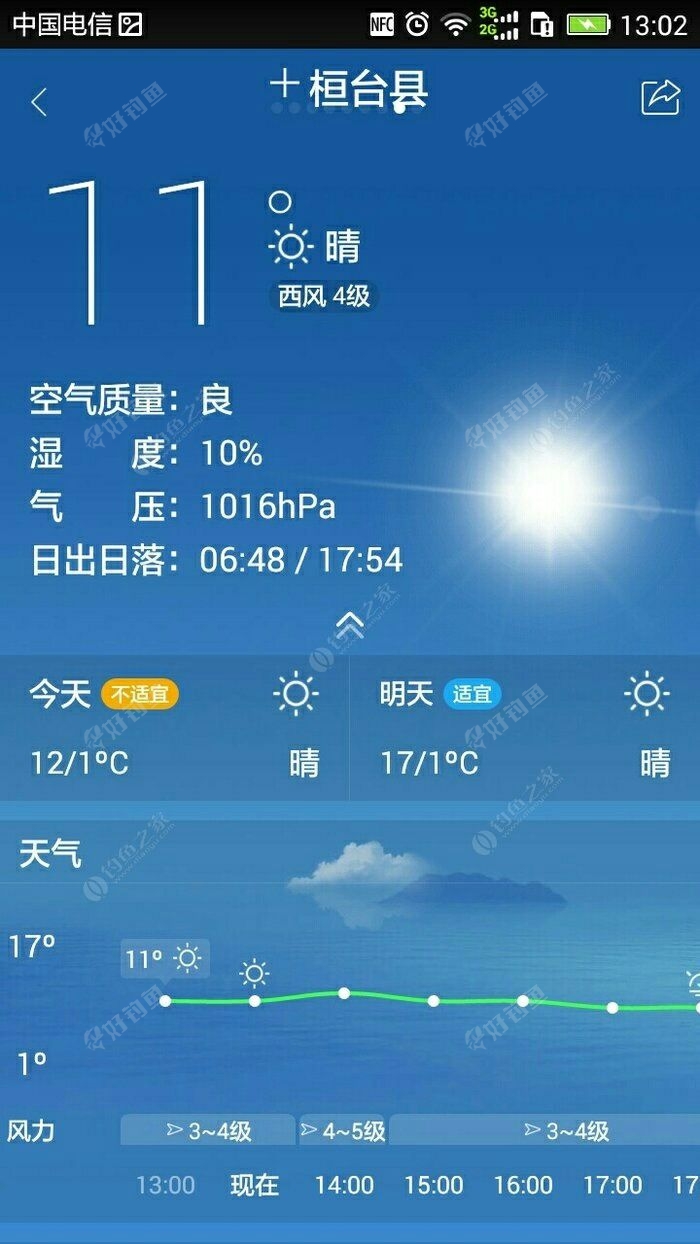Go back using the top-left arrow
This screenshot has height=1244, width=700.
click(x=39, y=102)
